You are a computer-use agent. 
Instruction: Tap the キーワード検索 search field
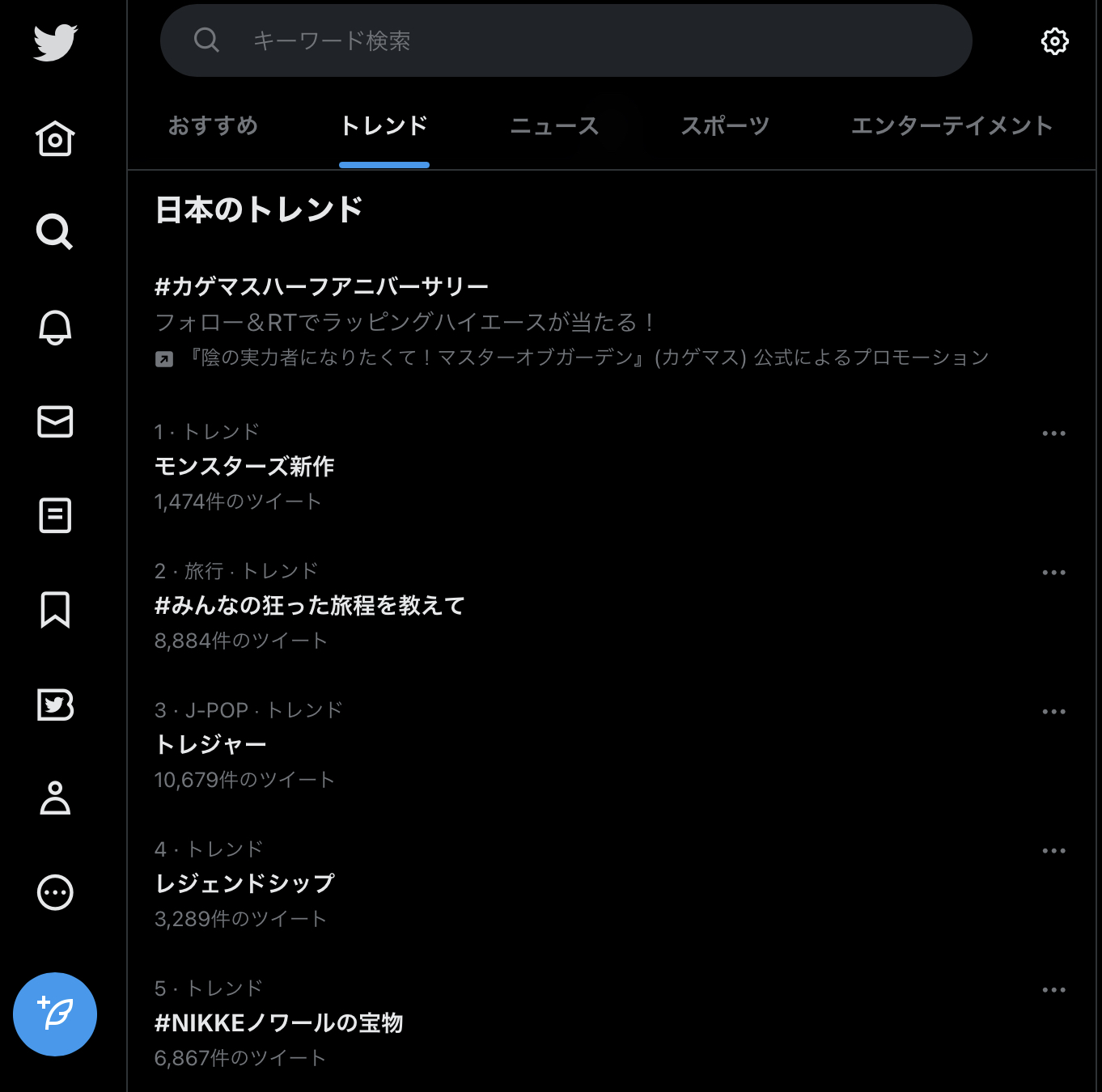pyautogui.click(x=566, y=40)
